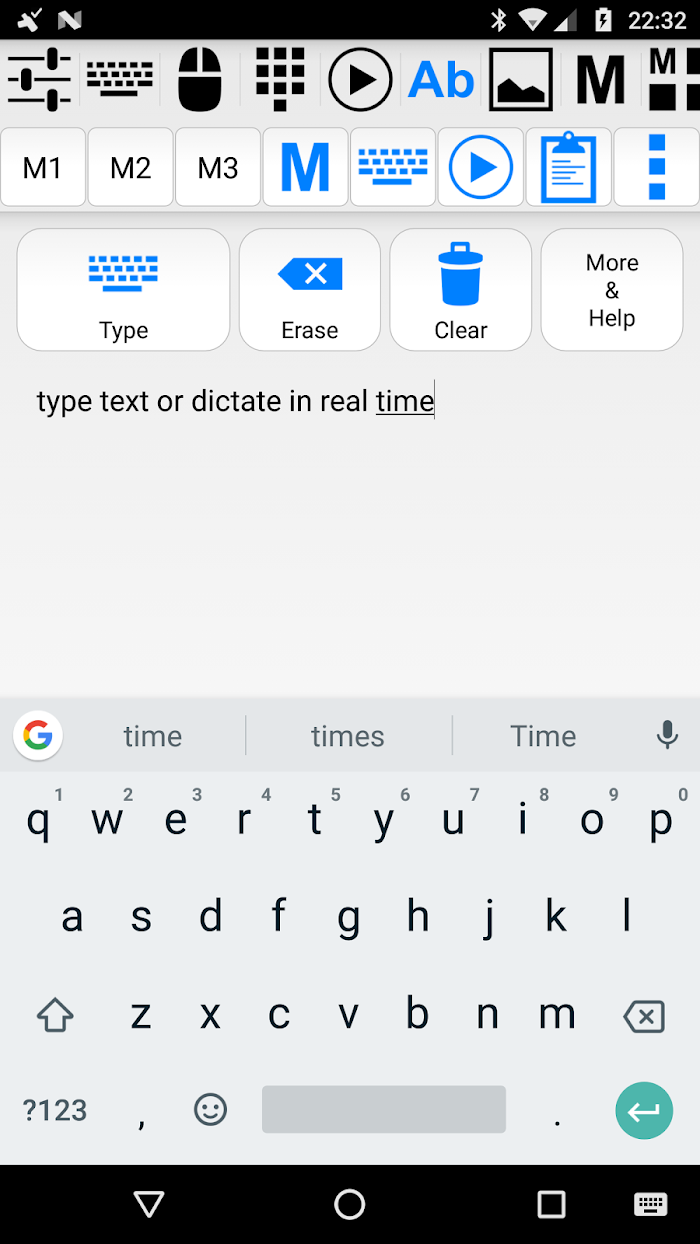
Task: Start voice input with the microphone
Action: pos(667,736)
